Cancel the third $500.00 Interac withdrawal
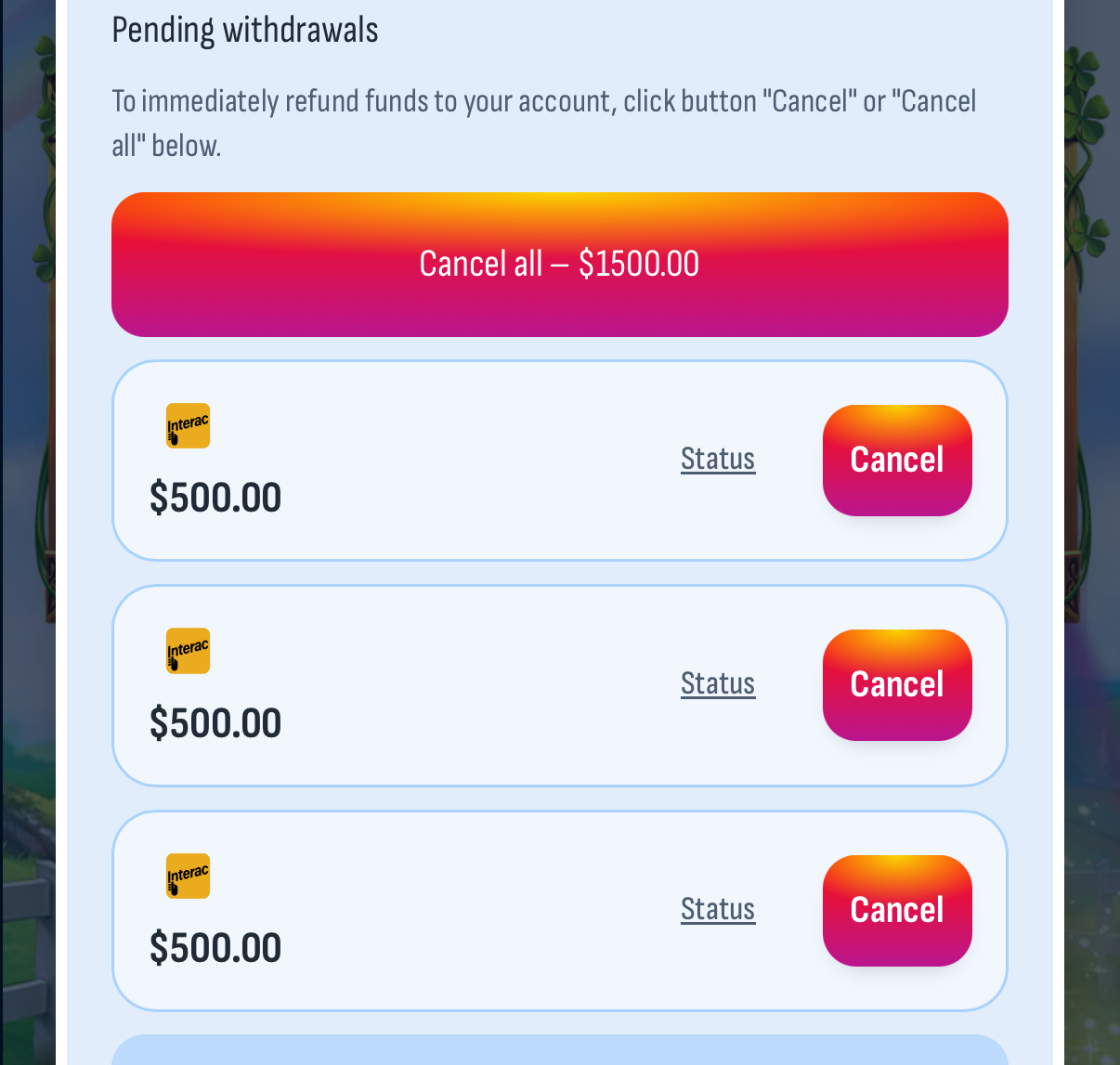The width and height of the screenshot is (1120, 1065). pyautogui.click(x=897, y=911)
